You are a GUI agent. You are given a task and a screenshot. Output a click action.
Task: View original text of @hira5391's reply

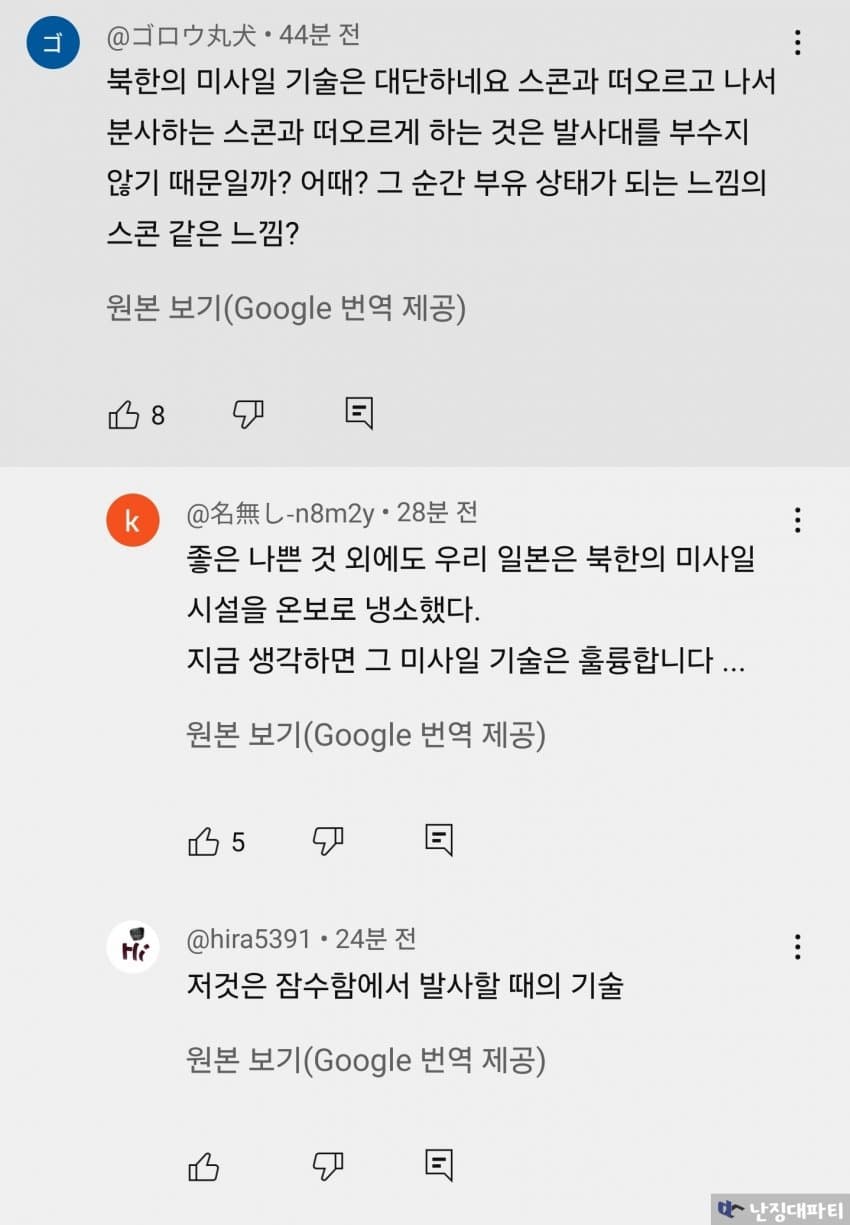click(x=366, y=1060)
